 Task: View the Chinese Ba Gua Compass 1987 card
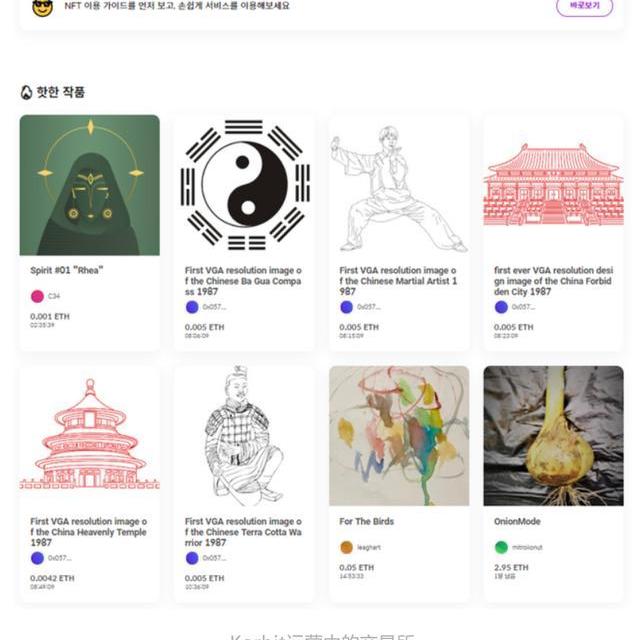click(244, 187)
